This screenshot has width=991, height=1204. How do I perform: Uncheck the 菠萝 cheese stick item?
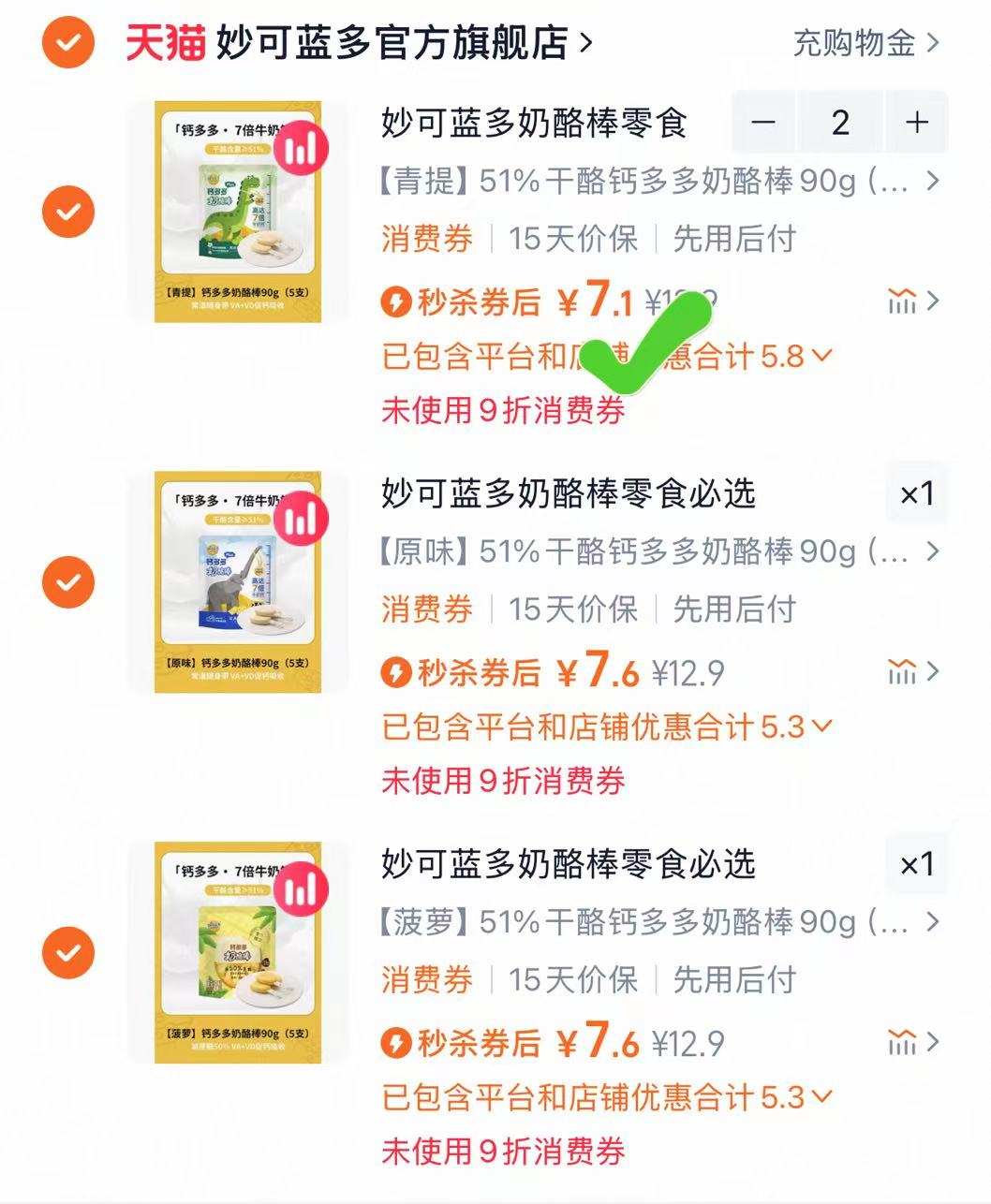67,952
